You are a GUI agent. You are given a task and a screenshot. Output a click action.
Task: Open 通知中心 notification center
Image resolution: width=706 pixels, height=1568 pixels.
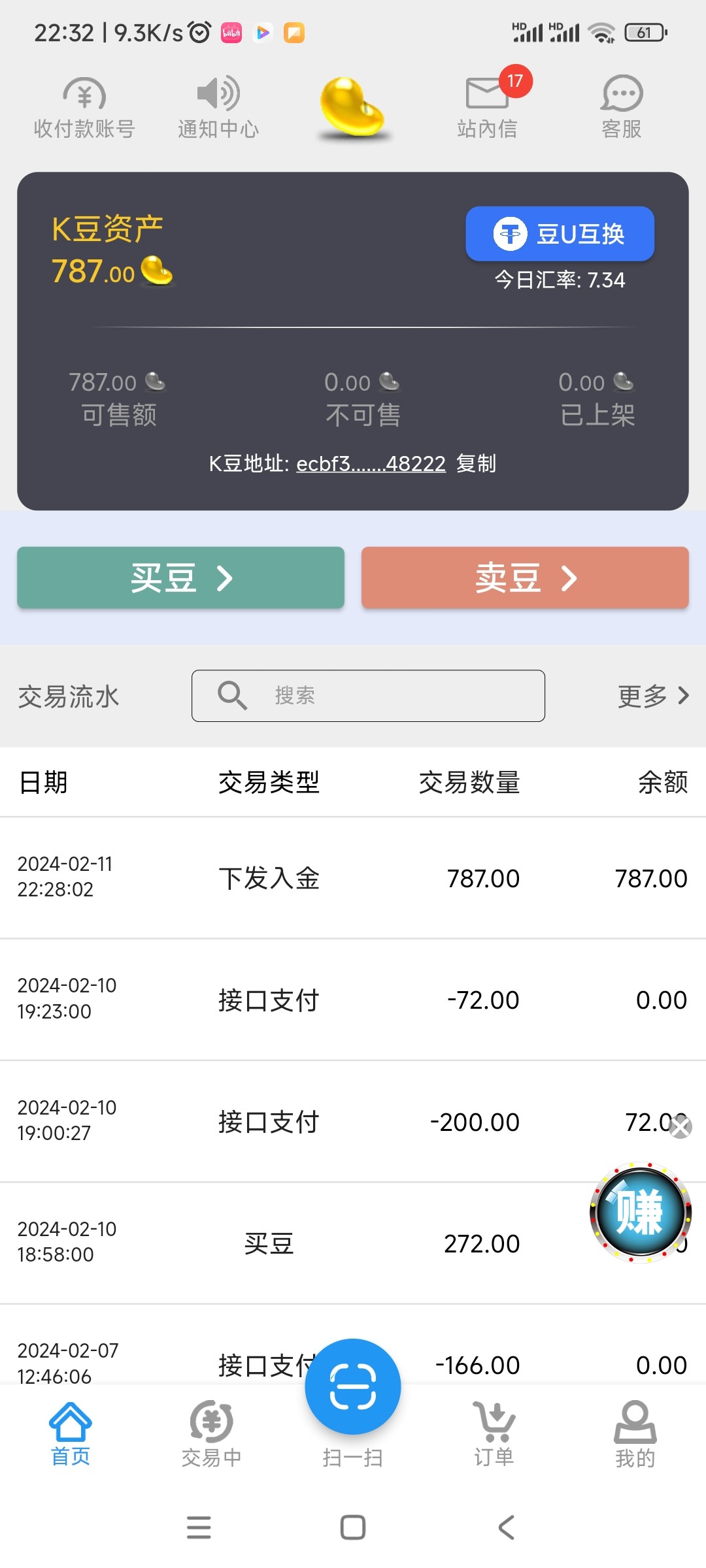tap(218, 108)
